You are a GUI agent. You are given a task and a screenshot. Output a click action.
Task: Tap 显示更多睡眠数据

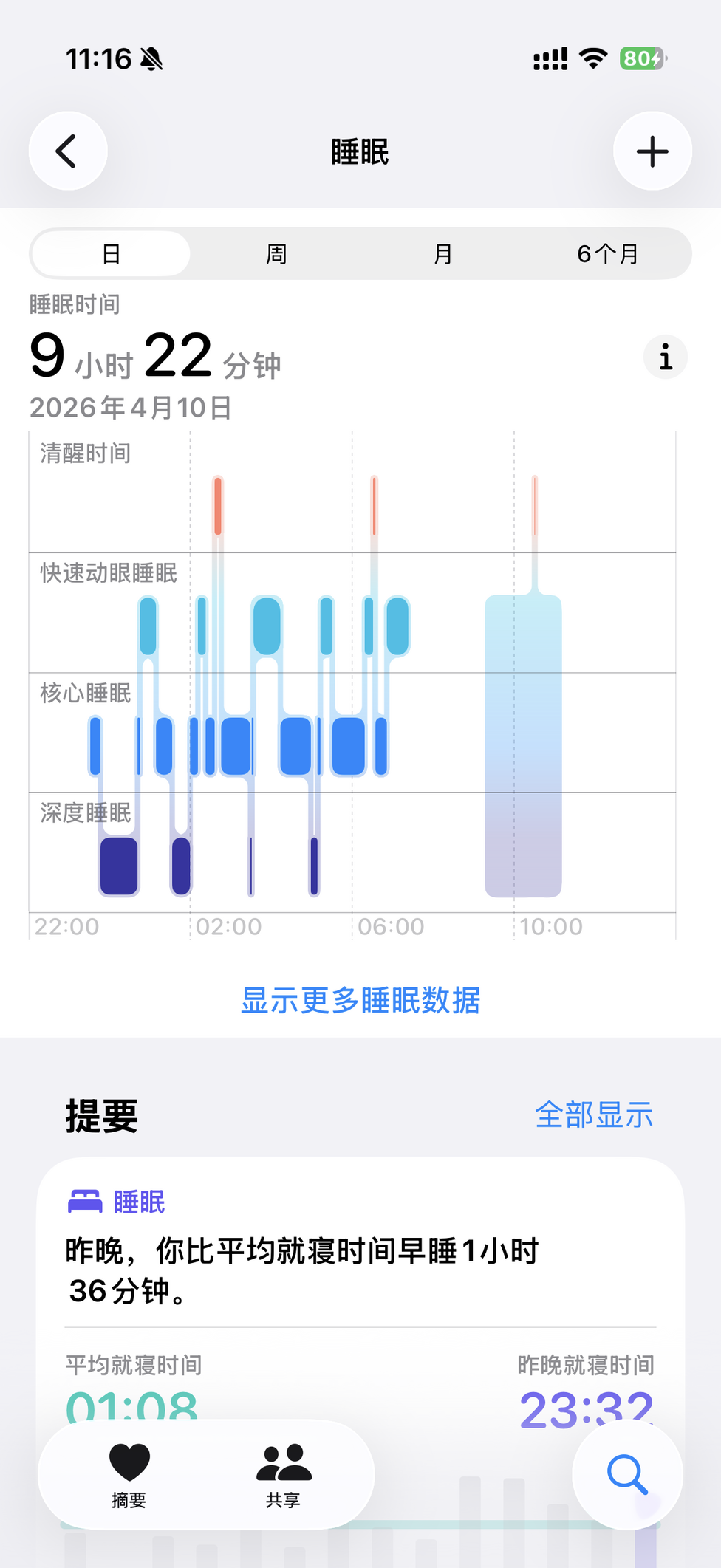click(360, 1001)
